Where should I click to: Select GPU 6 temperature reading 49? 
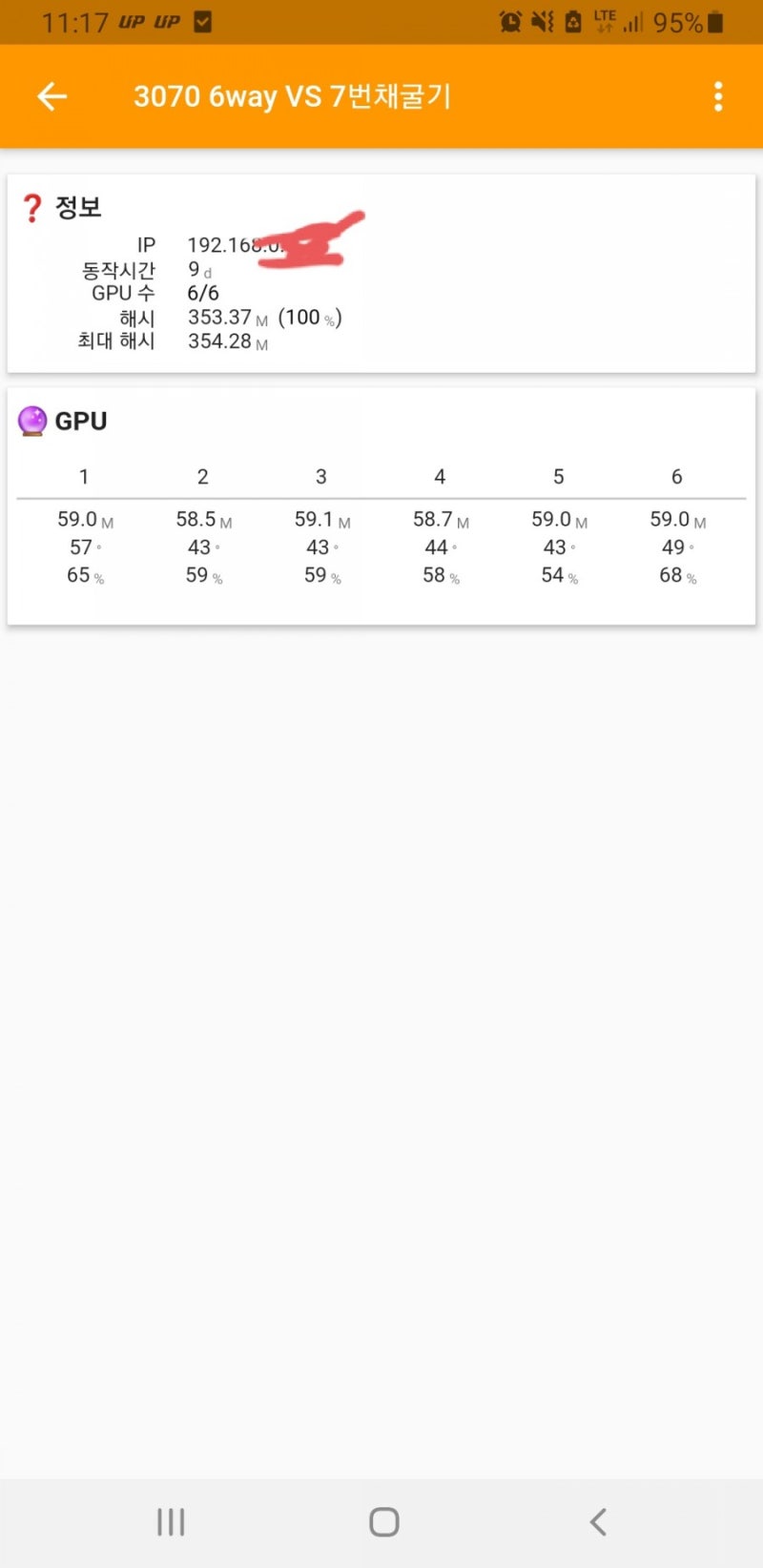(x=675, y=547)
